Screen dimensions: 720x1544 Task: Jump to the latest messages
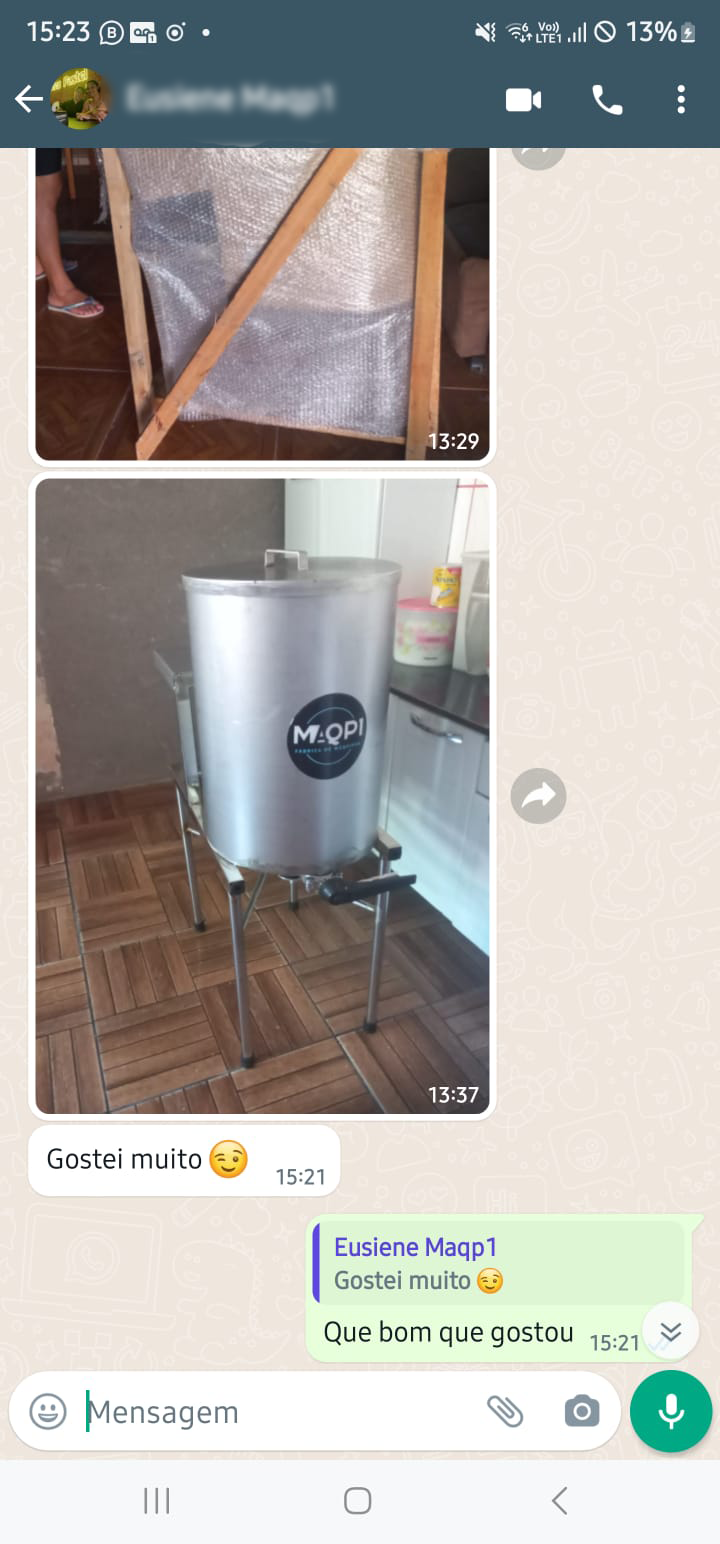[x=670, y=1332]
